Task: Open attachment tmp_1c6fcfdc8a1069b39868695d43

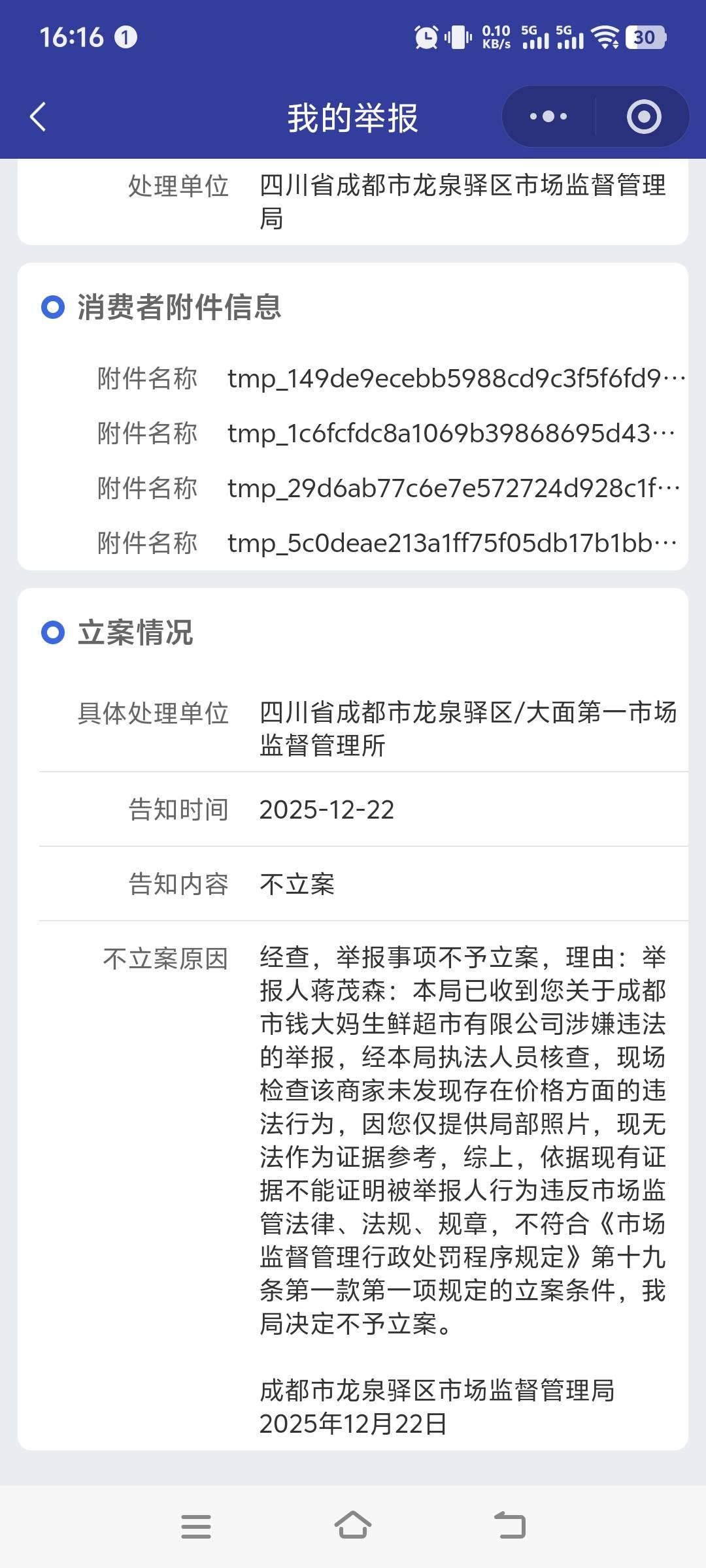Action: pyautogui.click(x=451, y=434)
